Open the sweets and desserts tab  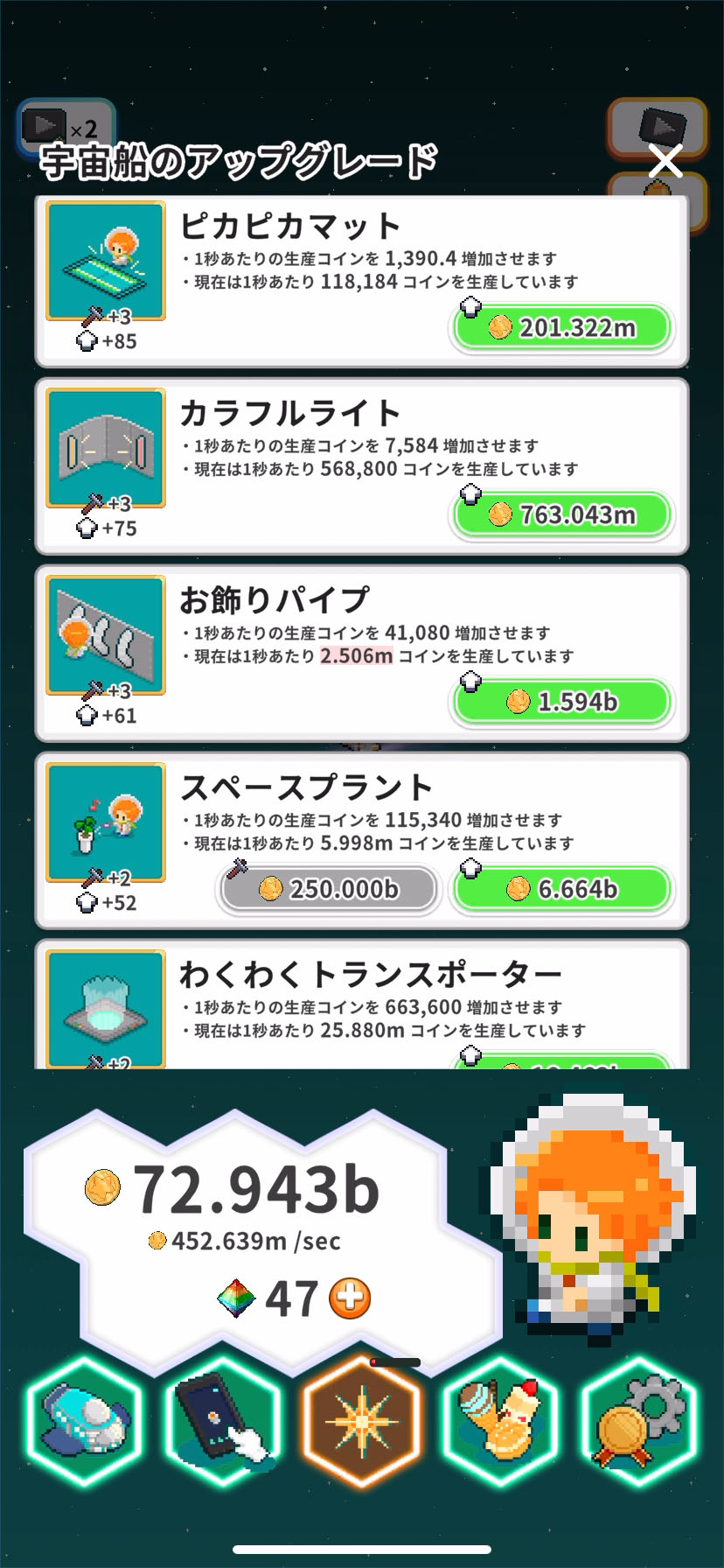501,1421
